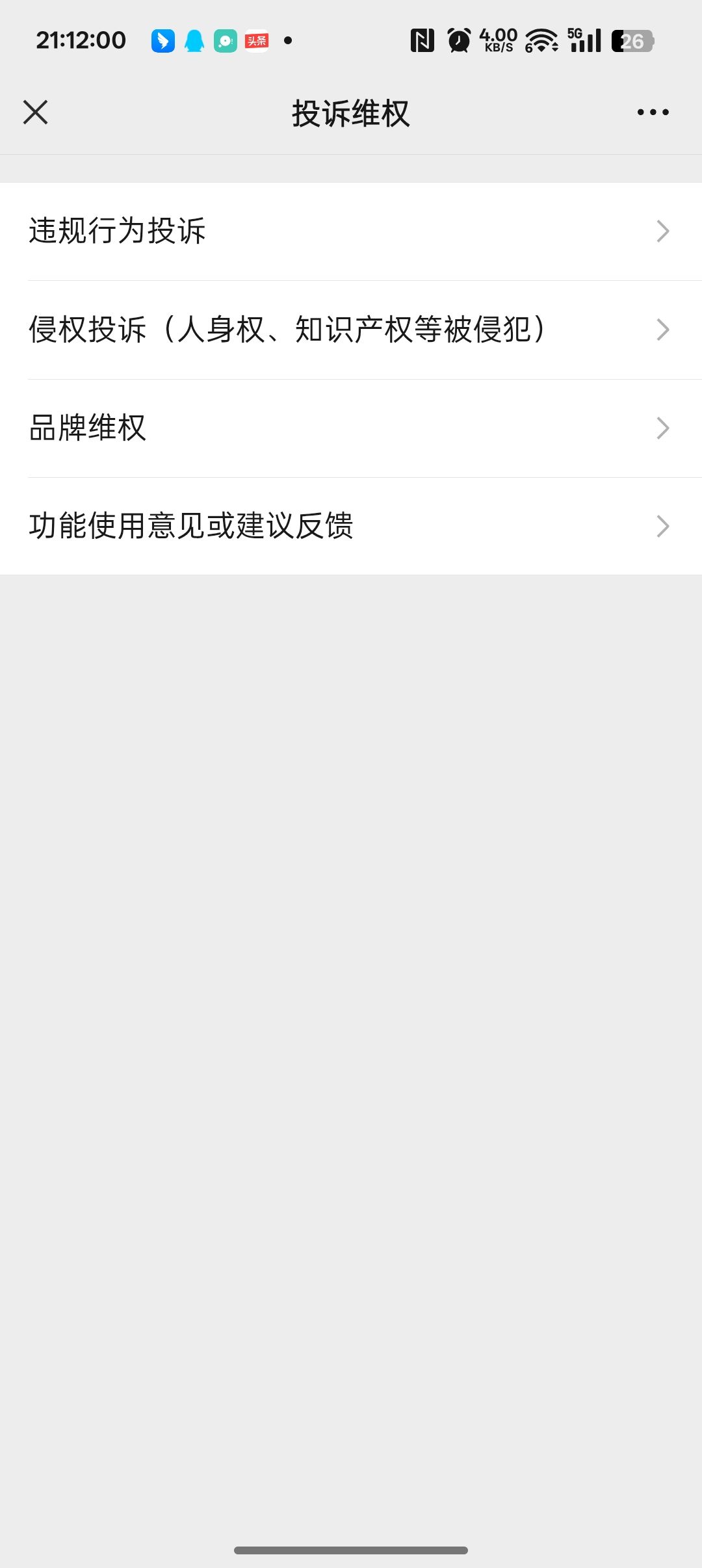Go to 功能使用意见或建议反馈
The image size is (702, 1568).
point(351,526)
